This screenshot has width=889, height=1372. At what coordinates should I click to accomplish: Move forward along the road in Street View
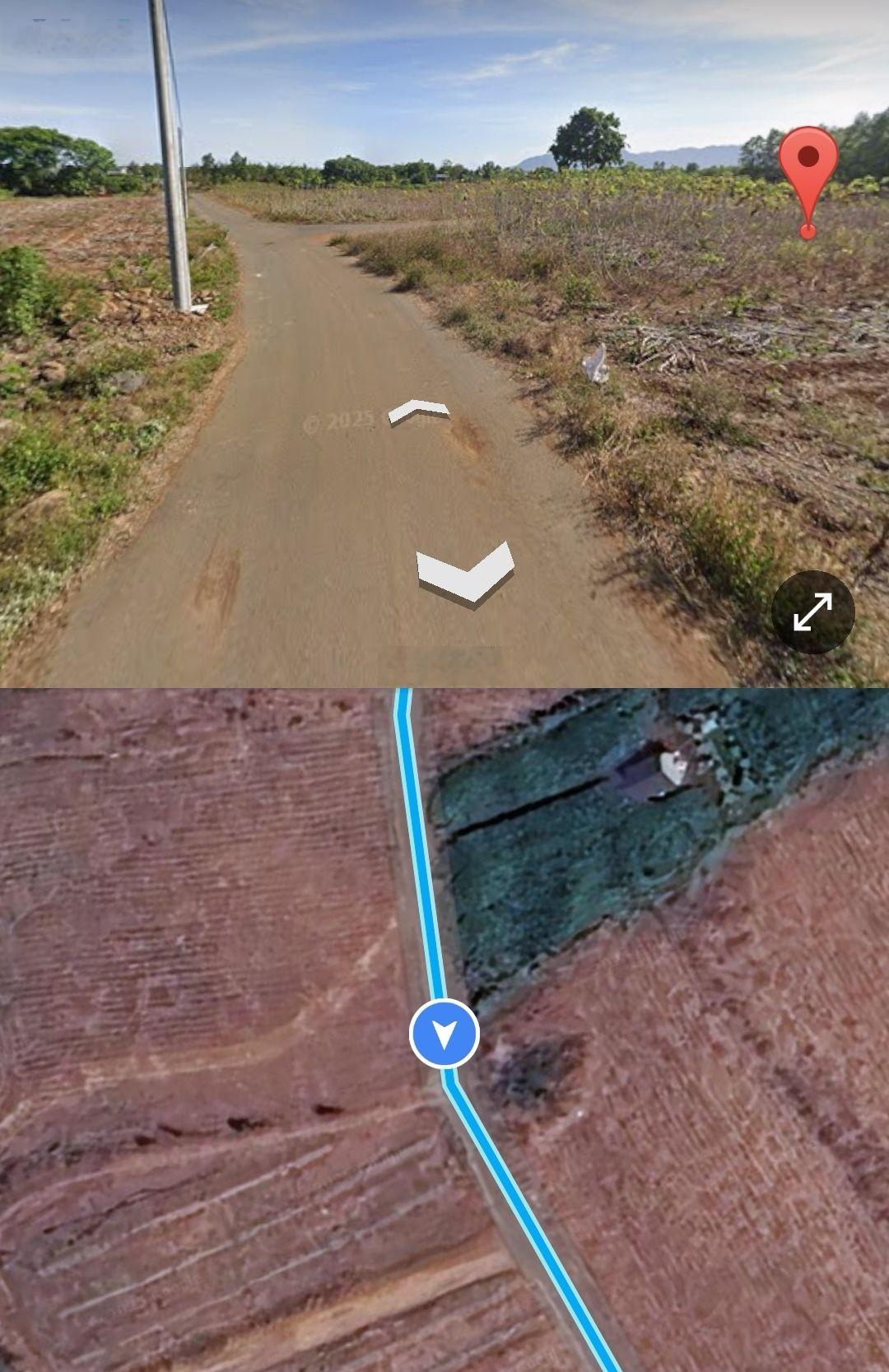point(419,412)
